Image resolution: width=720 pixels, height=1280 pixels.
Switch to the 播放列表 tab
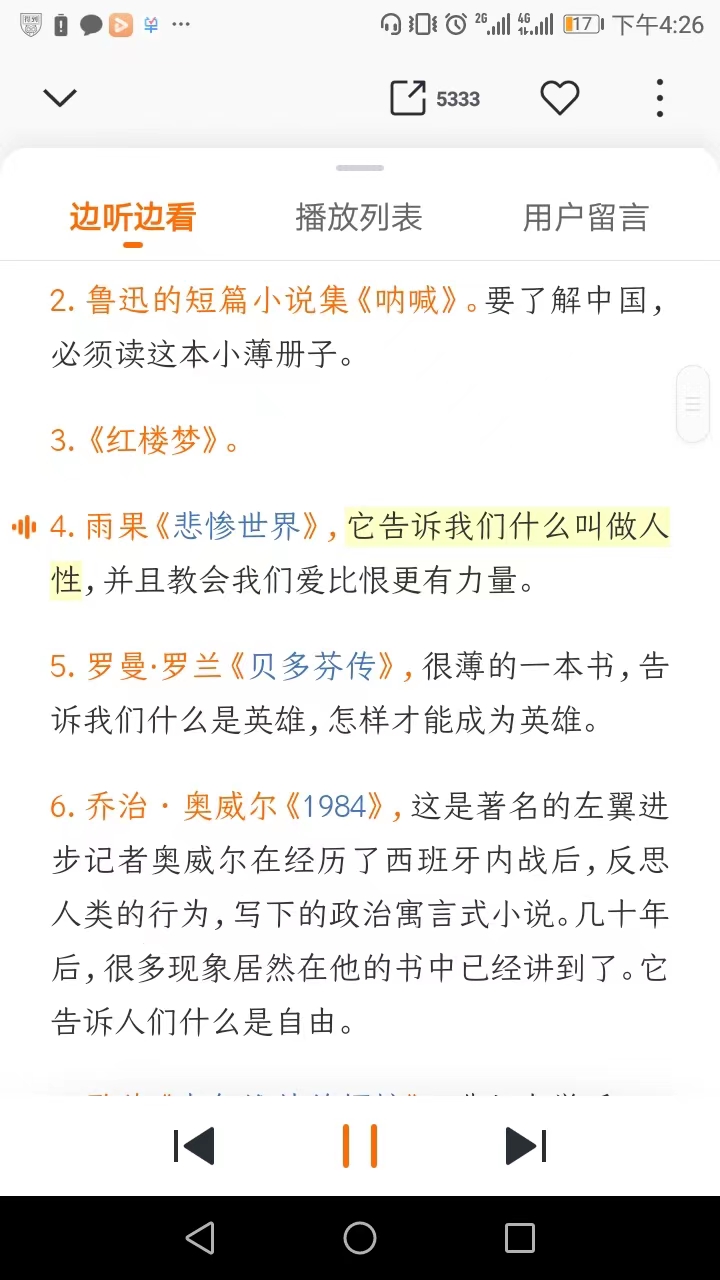click(359, 217)
